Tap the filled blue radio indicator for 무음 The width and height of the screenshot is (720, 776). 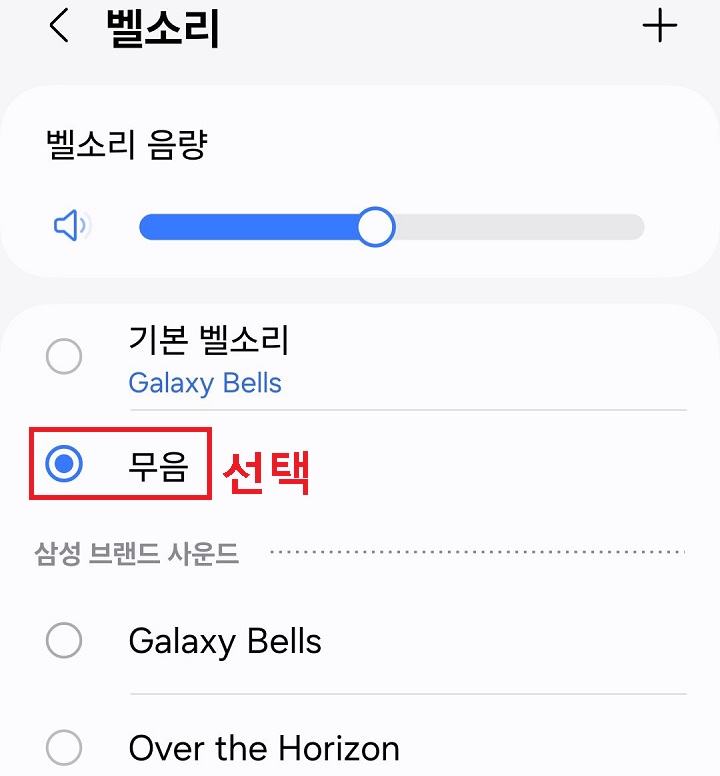[x=63, y=462]
